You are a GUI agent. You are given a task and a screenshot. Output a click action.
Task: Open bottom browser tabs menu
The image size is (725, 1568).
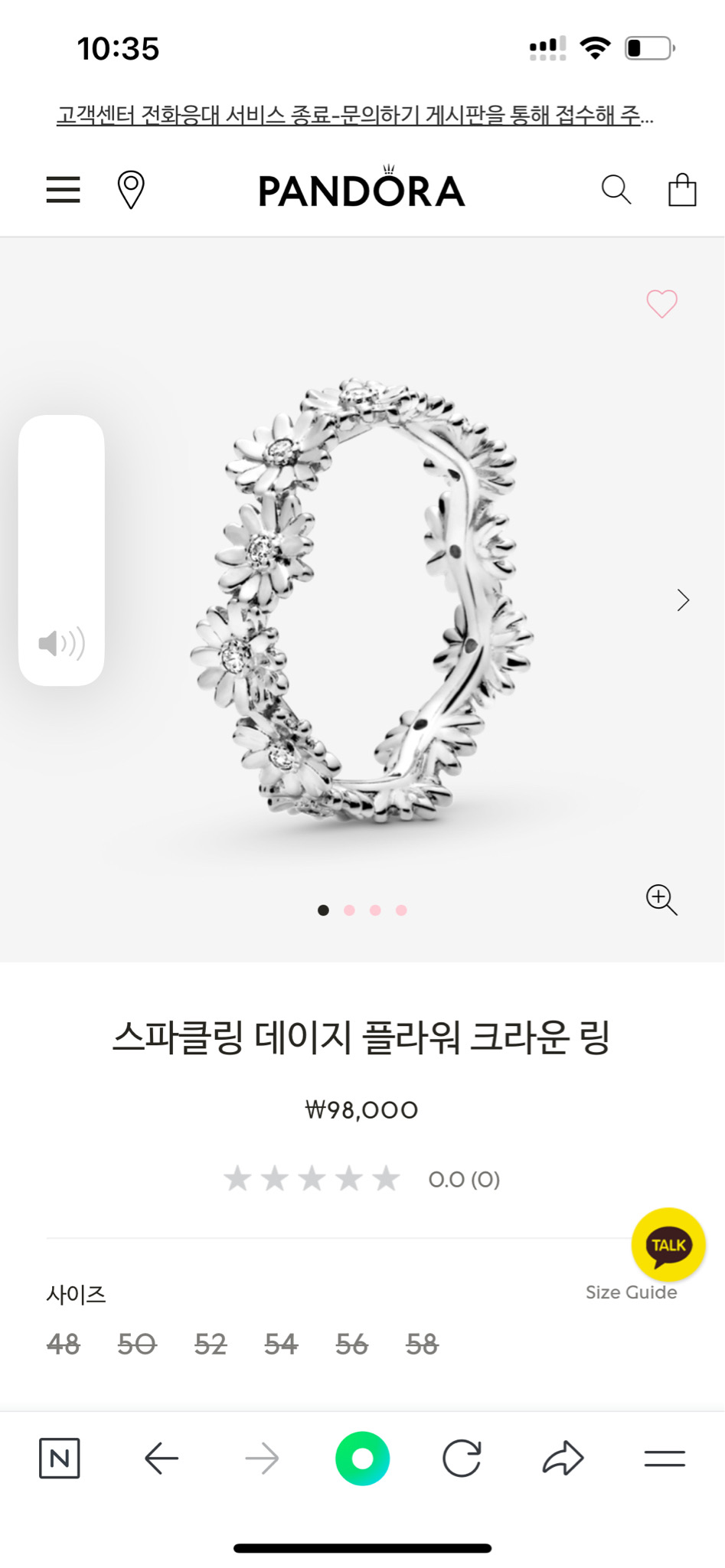coord(665,1458)
